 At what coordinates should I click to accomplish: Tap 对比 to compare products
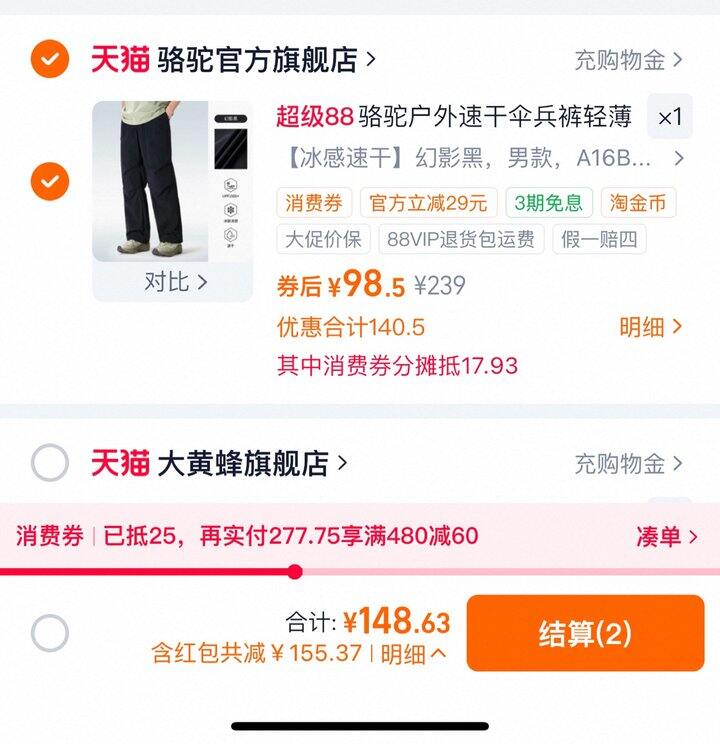point(174,282)
